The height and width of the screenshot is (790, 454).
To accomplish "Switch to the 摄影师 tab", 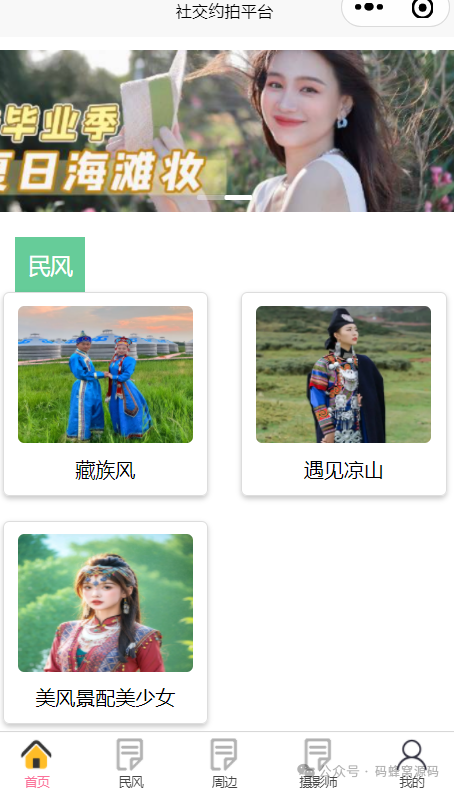I will tap(318, 763).
